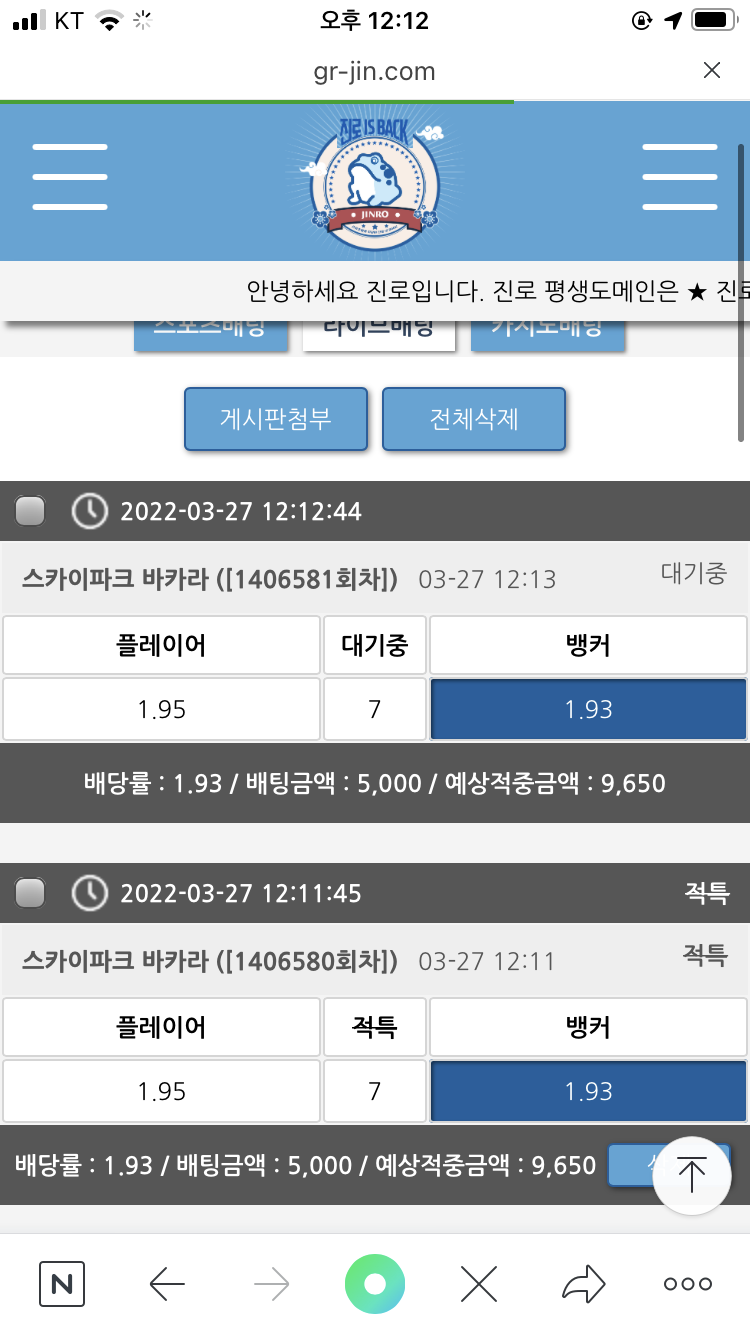Open the right hamburger menu

point(679,177)
